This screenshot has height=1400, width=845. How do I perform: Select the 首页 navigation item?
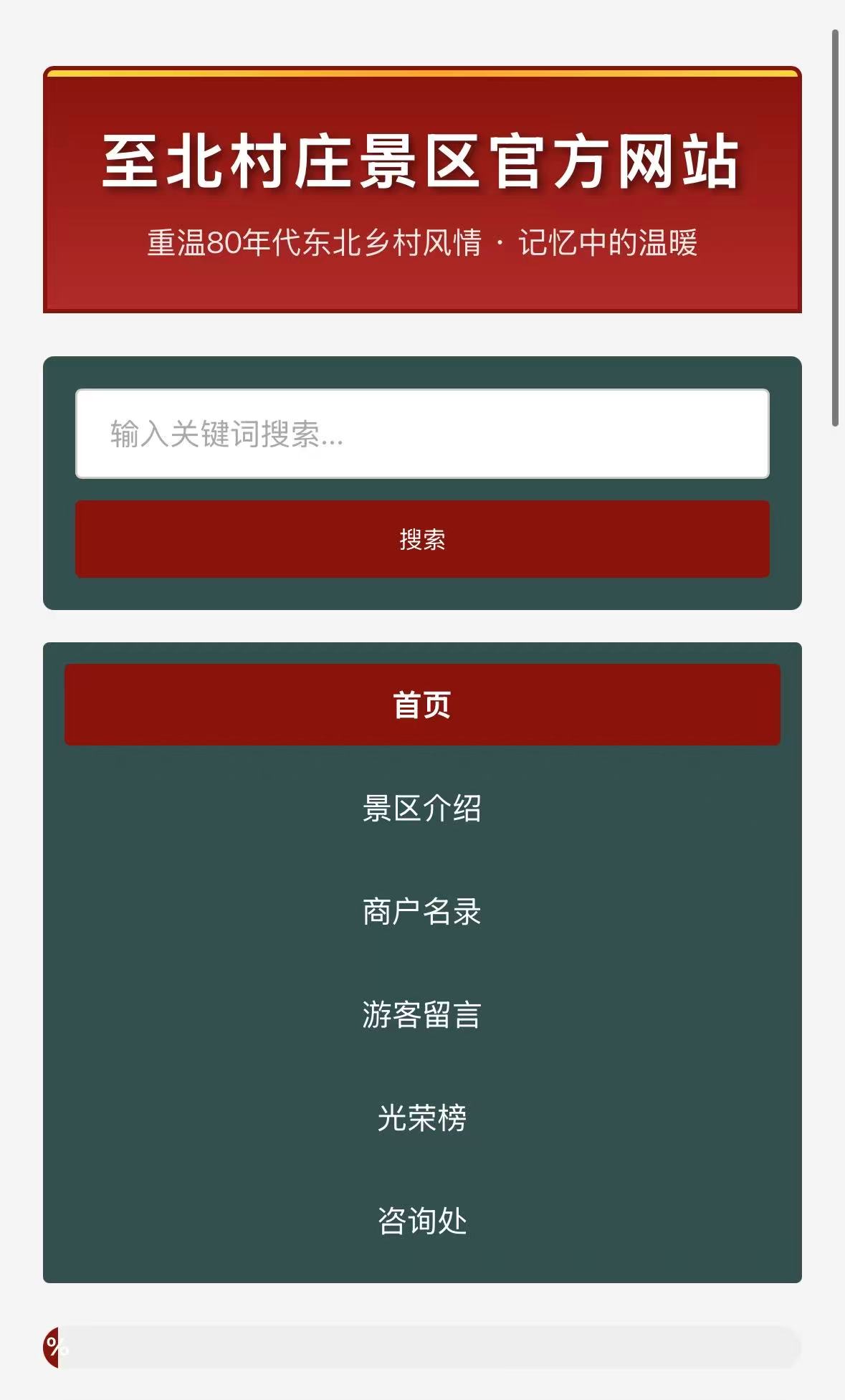coord(422,705)
